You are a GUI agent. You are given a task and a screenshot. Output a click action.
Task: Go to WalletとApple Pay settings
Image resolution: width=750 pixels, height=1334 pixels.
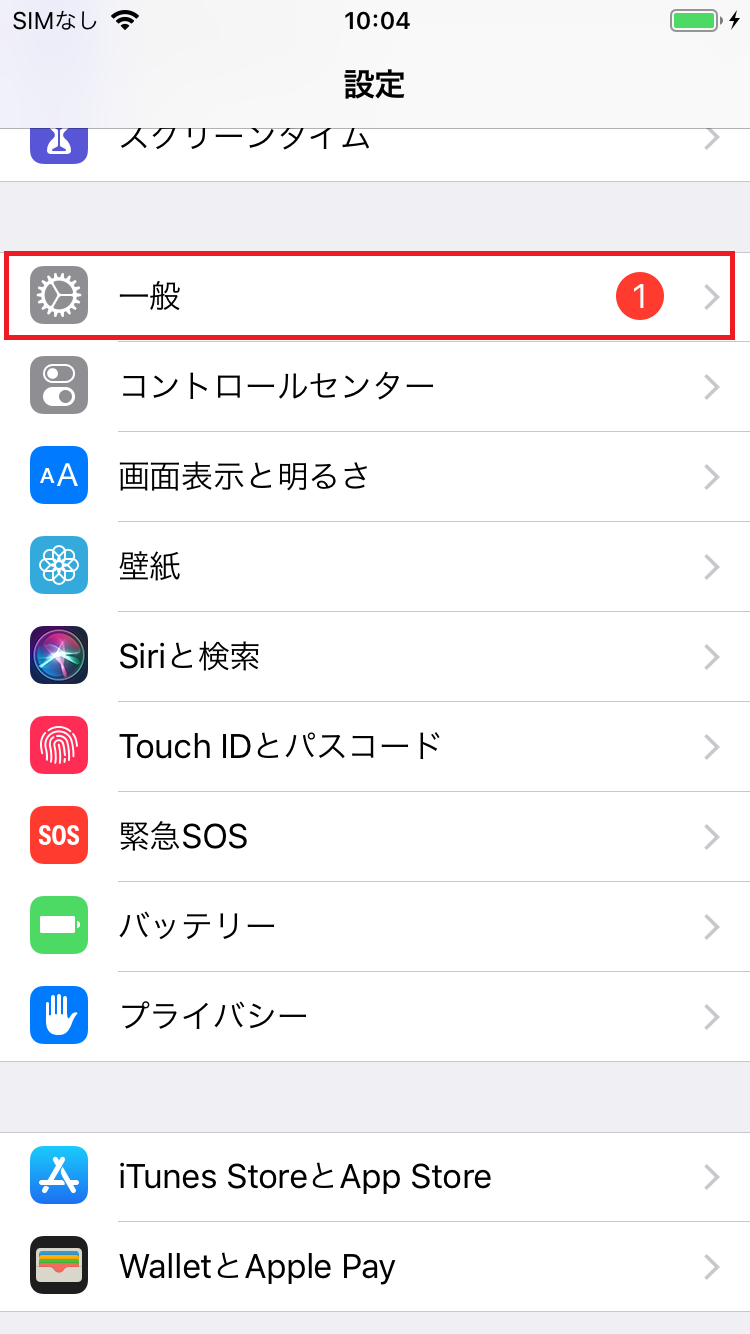click(x=375, y=1266)
